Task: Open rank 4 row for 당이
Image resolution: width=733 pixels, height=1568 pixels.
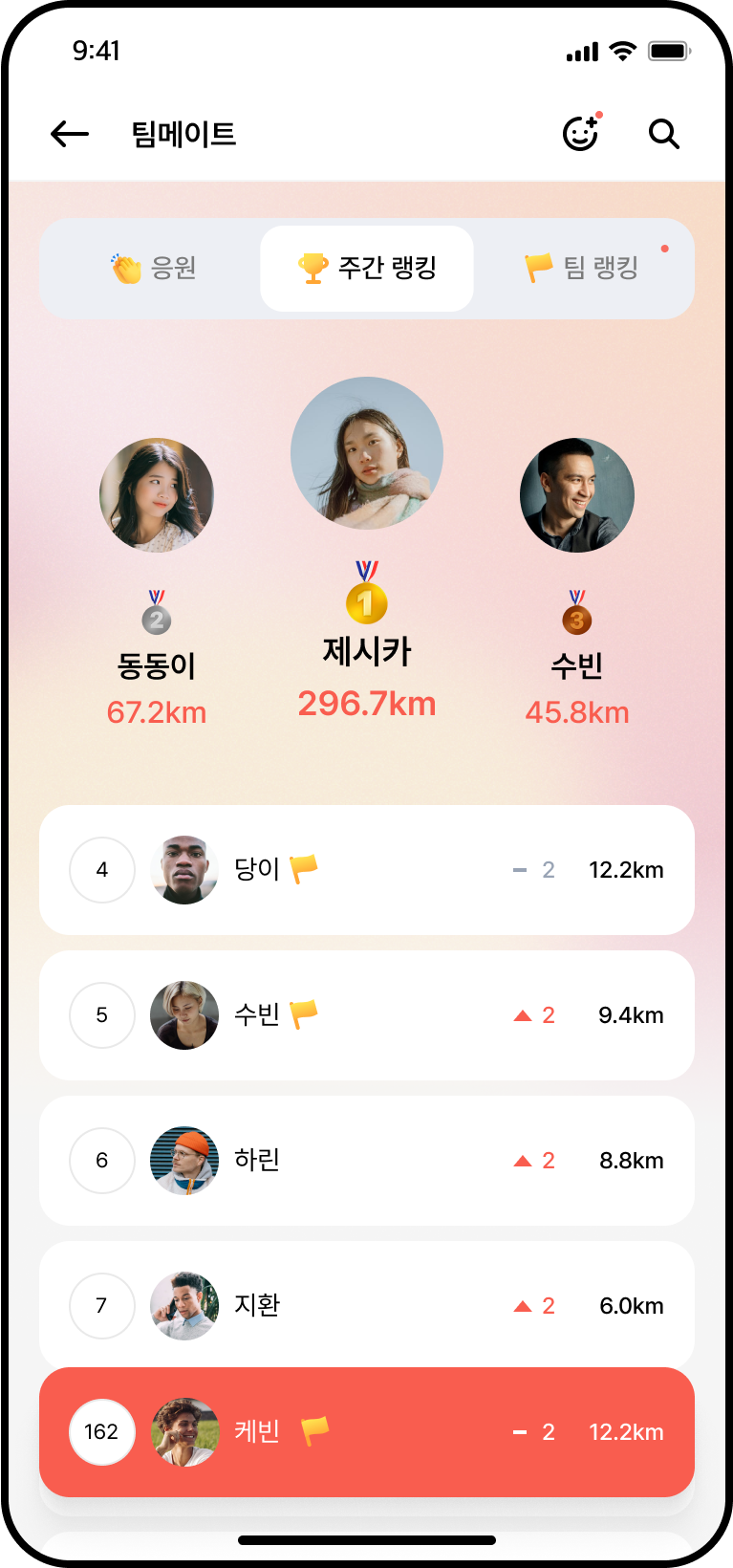Action: [x=367, y=870]
